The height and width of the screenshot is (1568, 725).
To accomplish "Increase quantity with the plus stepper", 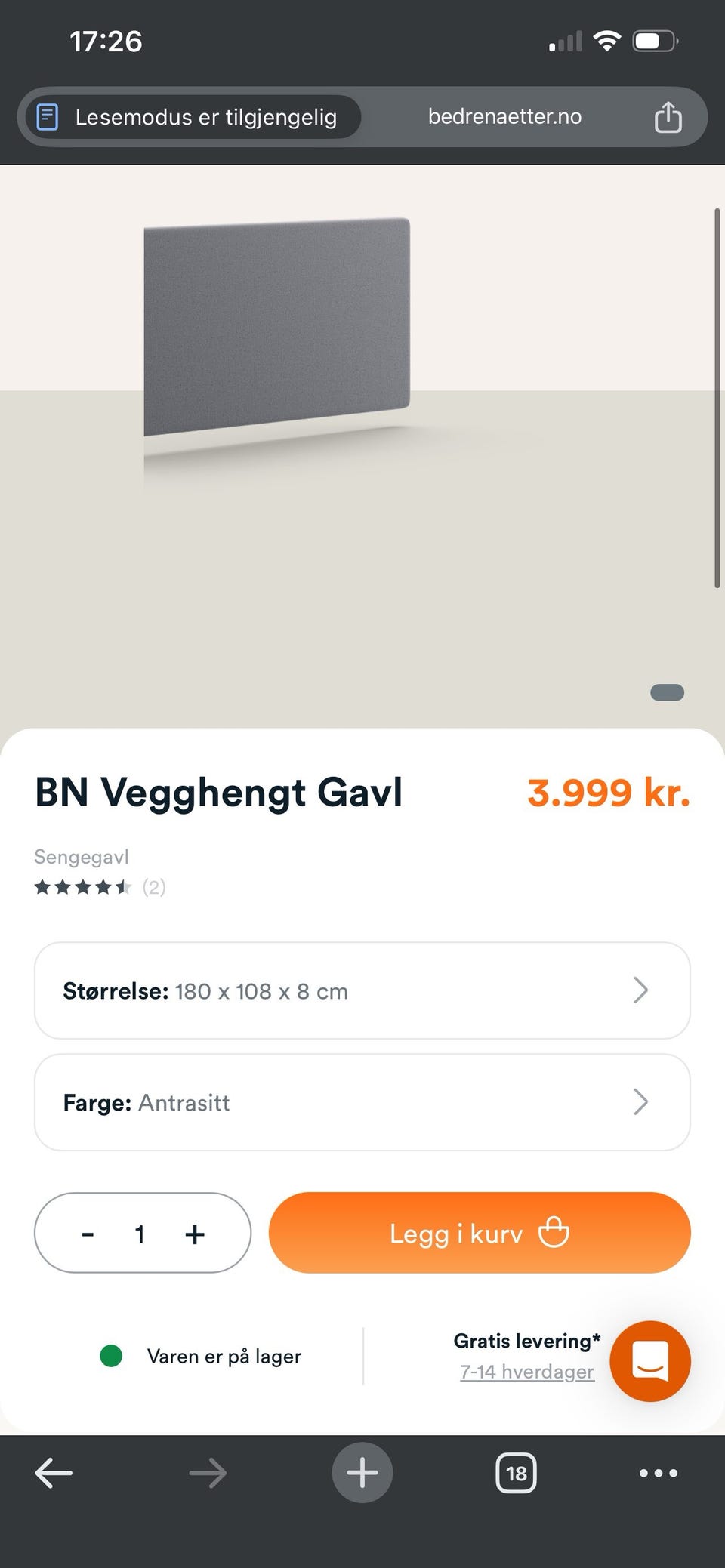I will pos(195,1234).
